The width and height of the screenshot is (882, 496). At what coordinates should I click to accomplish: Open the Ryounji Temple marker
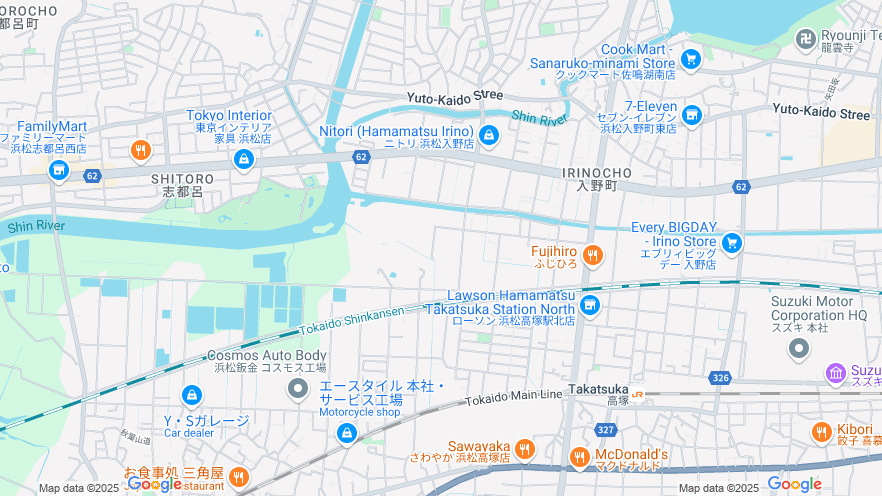pyautogui.click(x=805, y=39)
